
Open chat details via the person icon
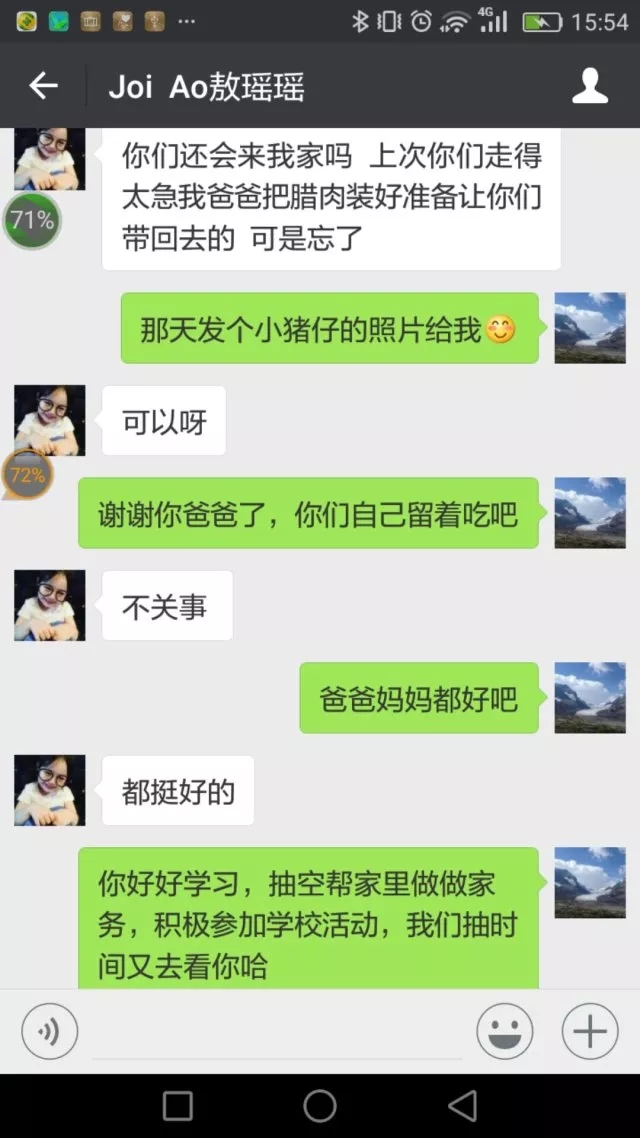(590, 86)
